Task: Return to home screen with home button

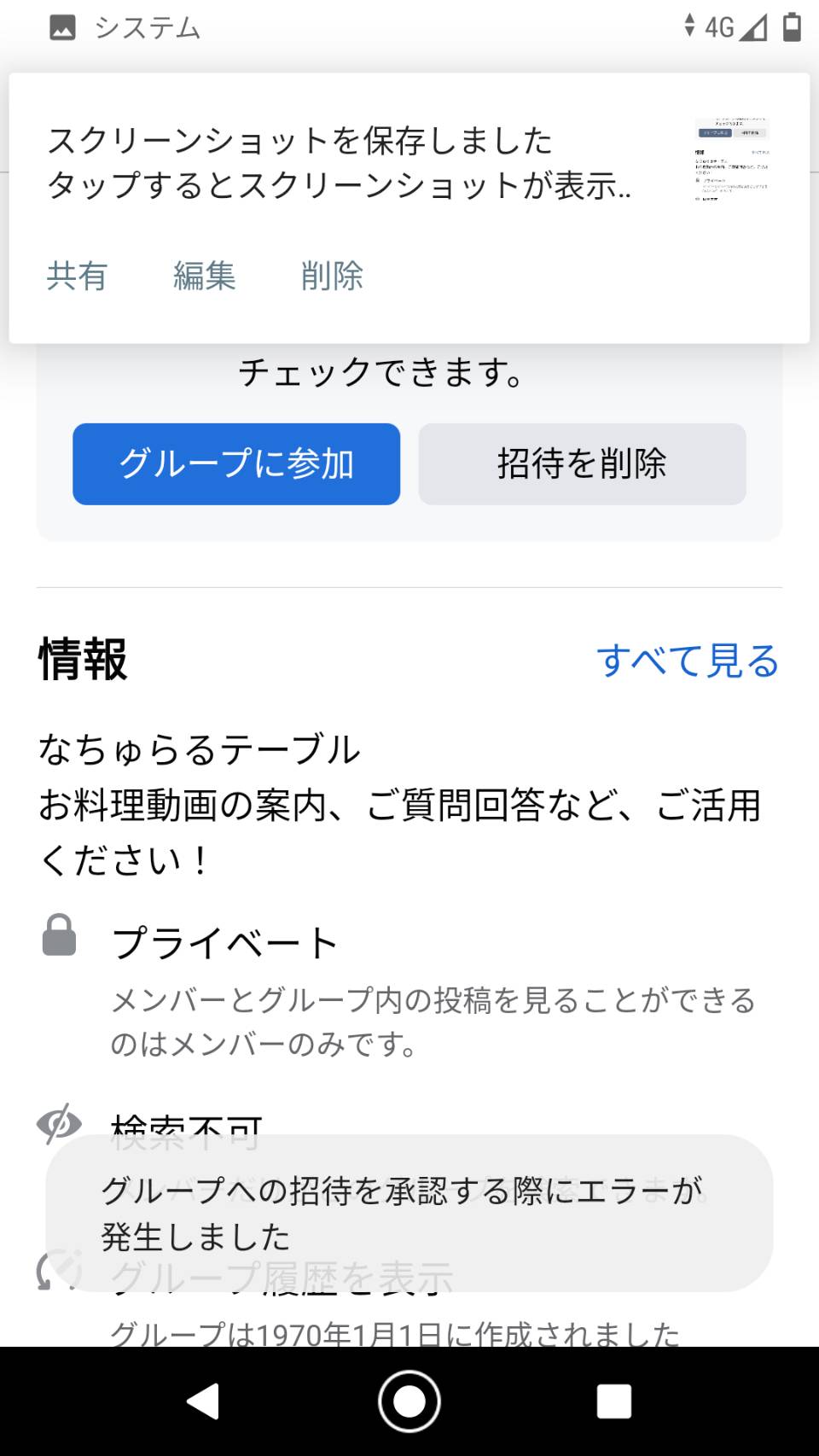Action: pos(409,1401)
